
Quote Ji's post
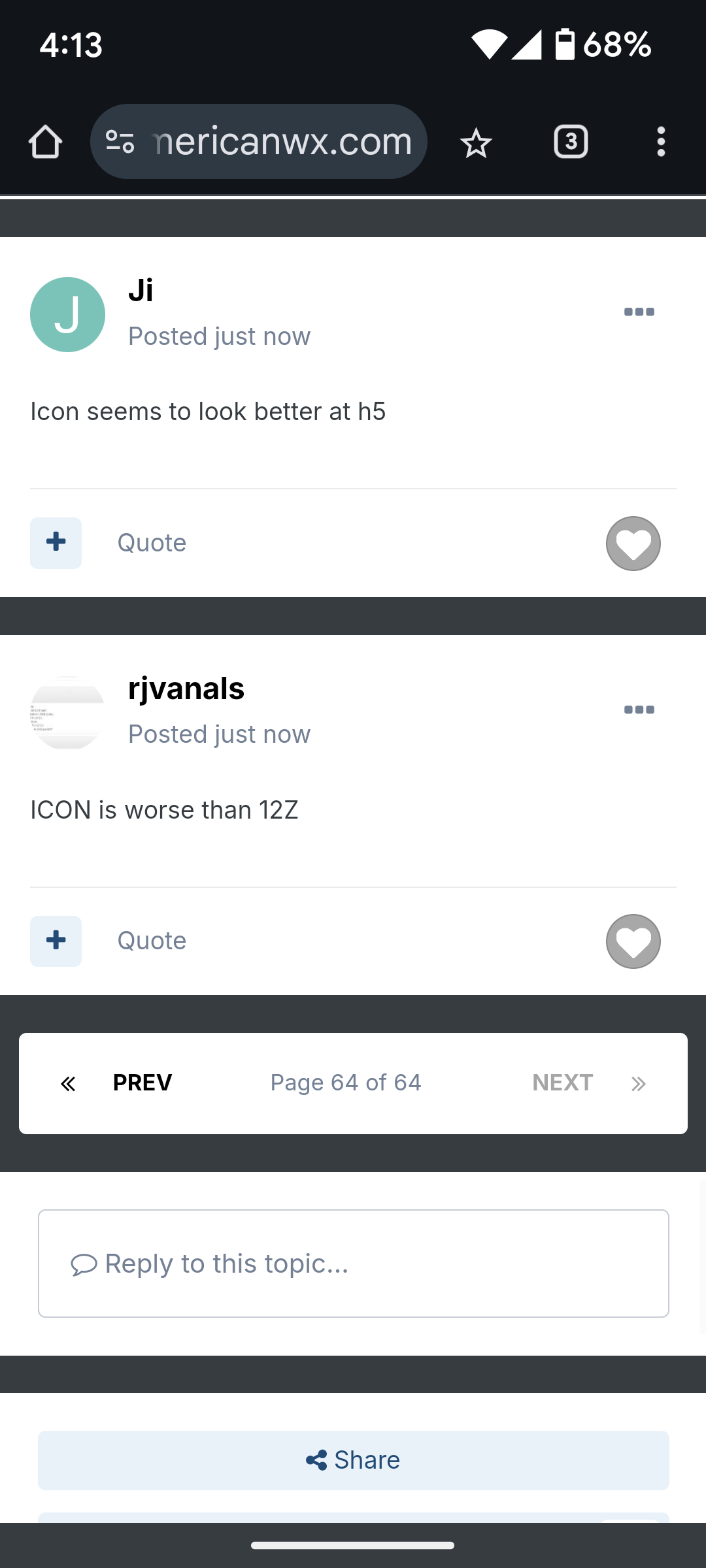[x=152, y=543]
